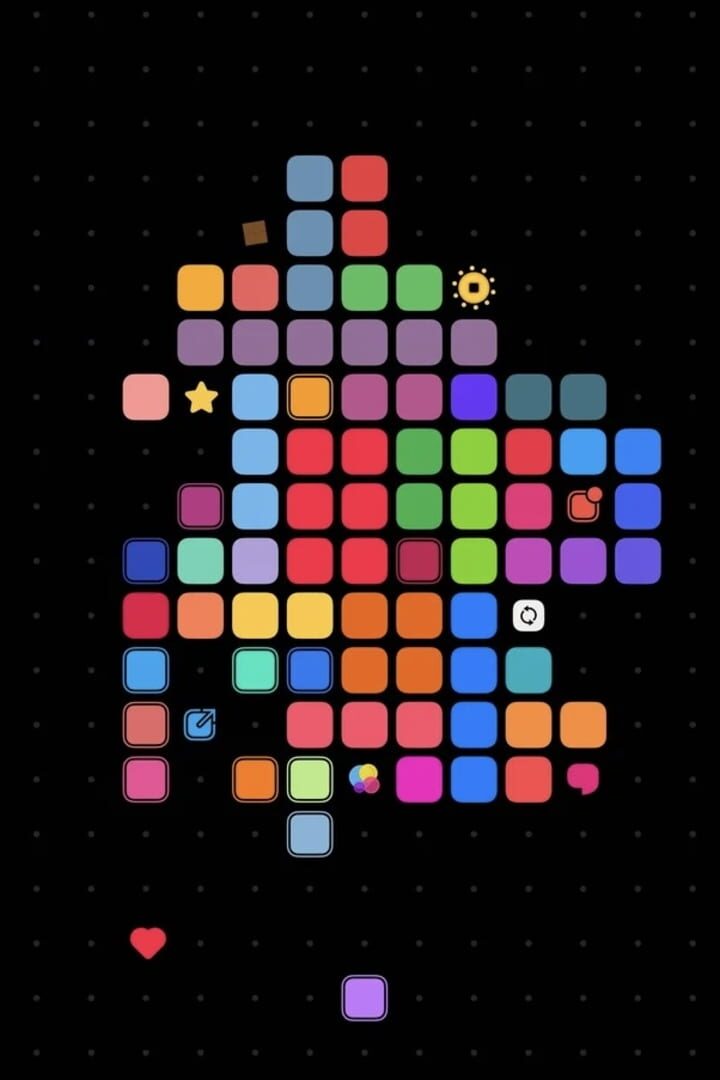Tap the red heart icon
The height and width of the screenshot is (1080, 720).
click(148, 942)
